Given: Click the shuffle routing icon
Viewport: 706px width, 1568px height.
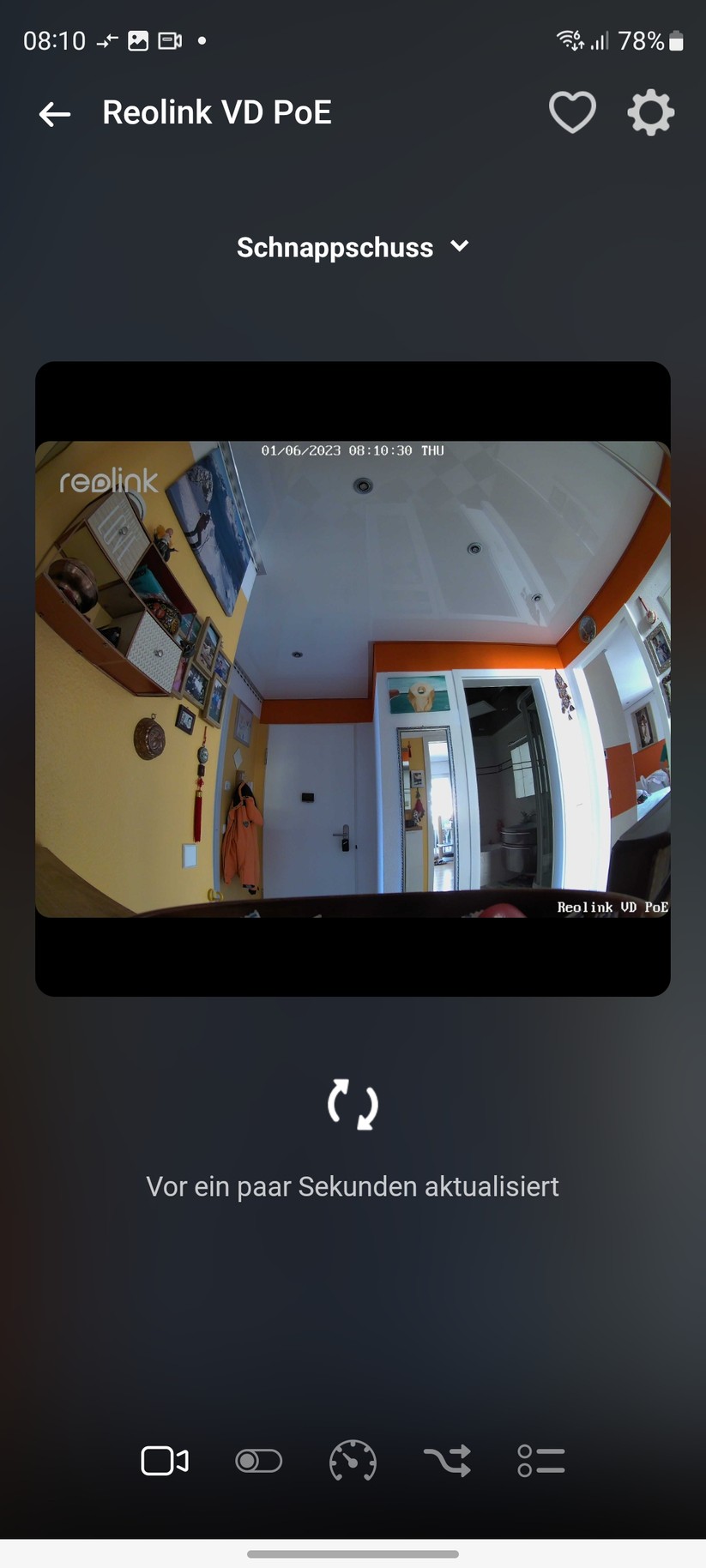Looking at the screenshot, I should point(447,1461).
